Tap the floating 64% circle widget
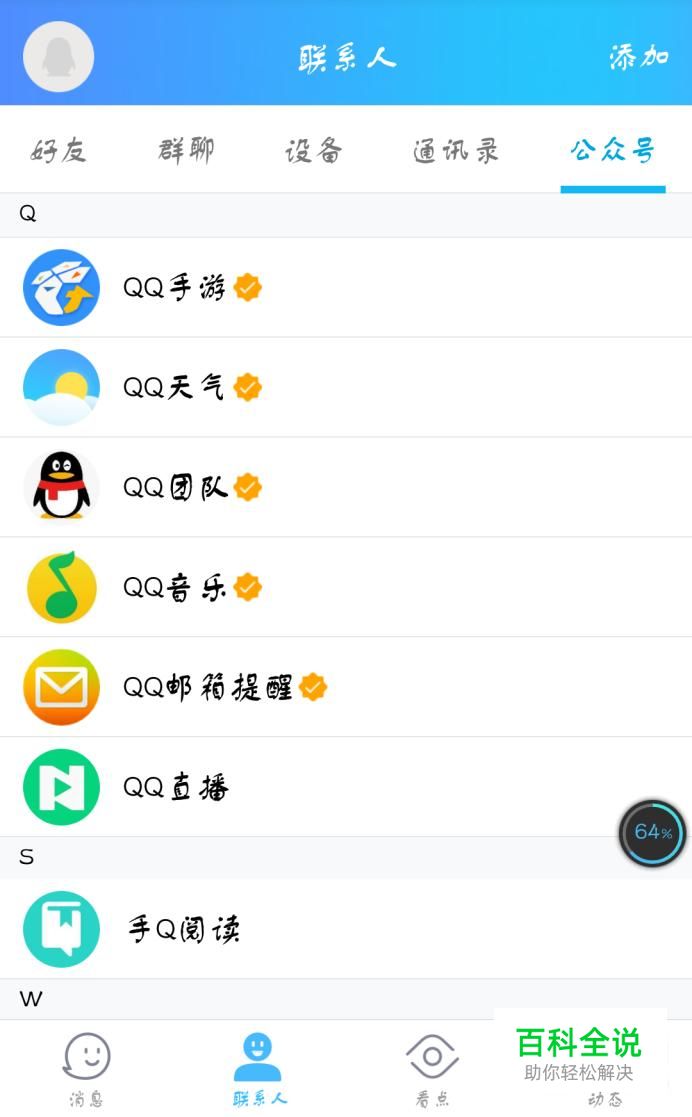Screen dimensions: 692x1117 652,833
